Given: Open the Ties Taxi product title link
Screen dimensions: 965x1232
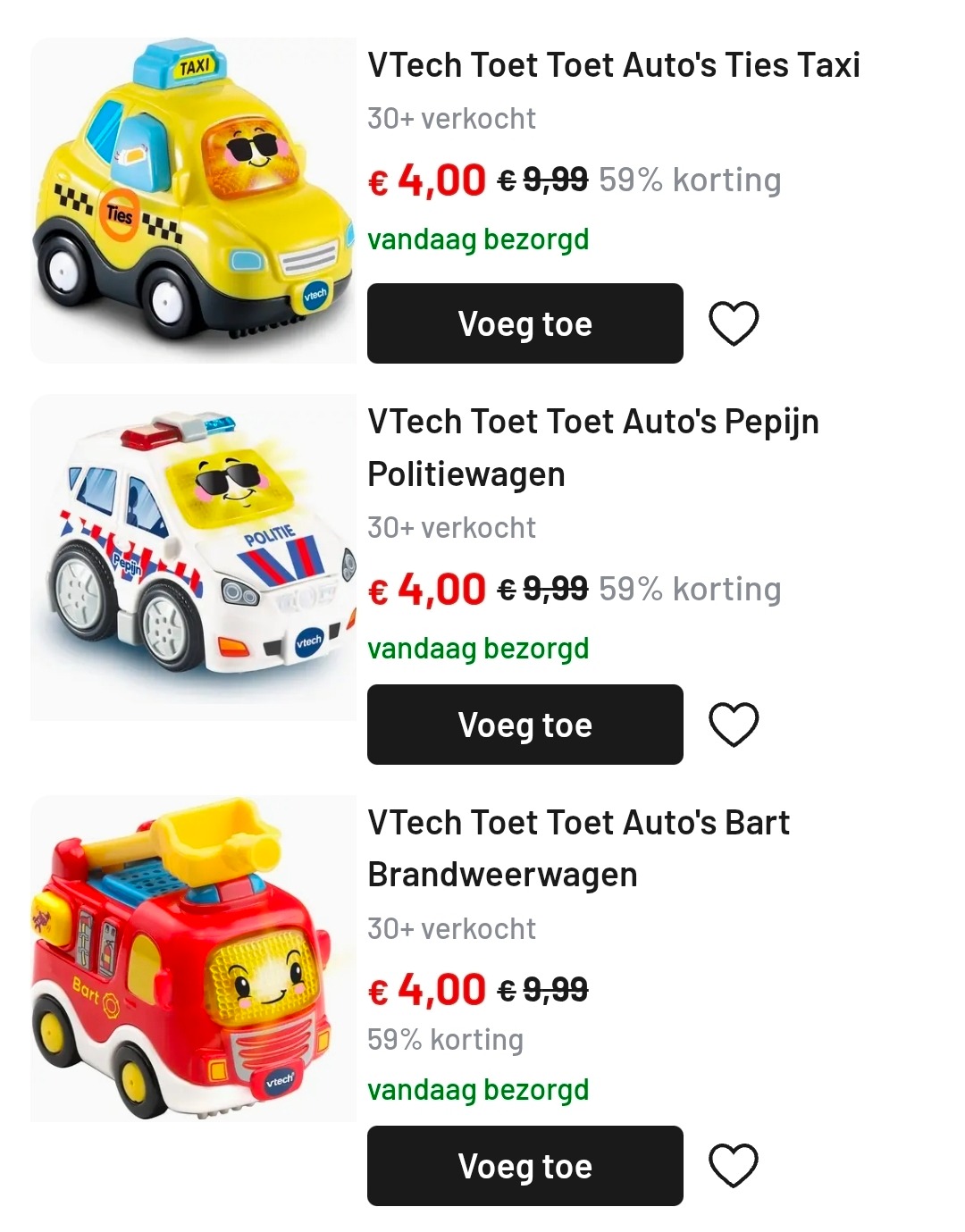Looking at the screenshot, I should tap(613, 64).
